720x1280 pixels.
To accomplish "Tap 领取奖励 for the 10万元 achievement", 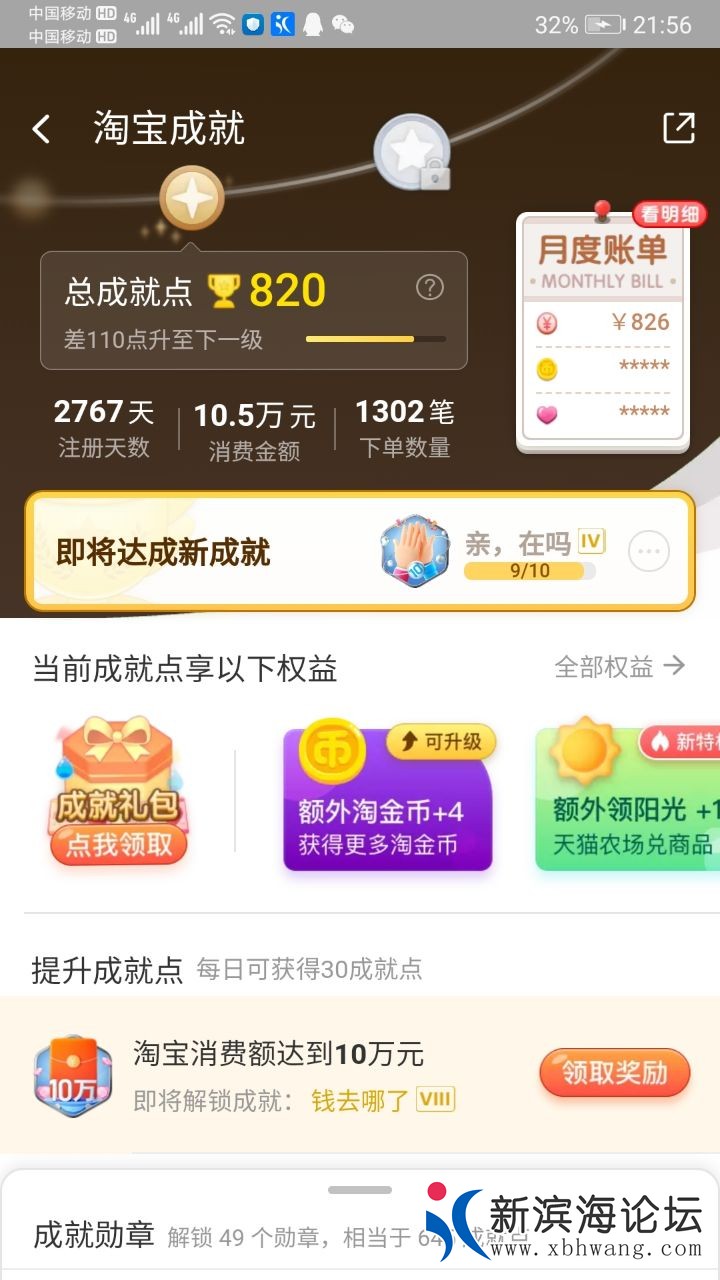I will tap(614, 1073).
